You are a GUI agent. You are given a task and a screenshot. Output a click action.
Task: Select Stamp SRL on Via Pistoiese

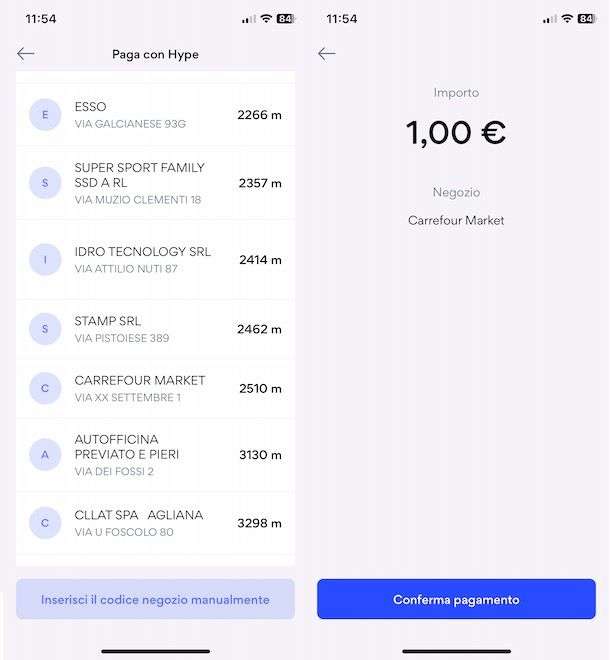click(x=155, y=329)
